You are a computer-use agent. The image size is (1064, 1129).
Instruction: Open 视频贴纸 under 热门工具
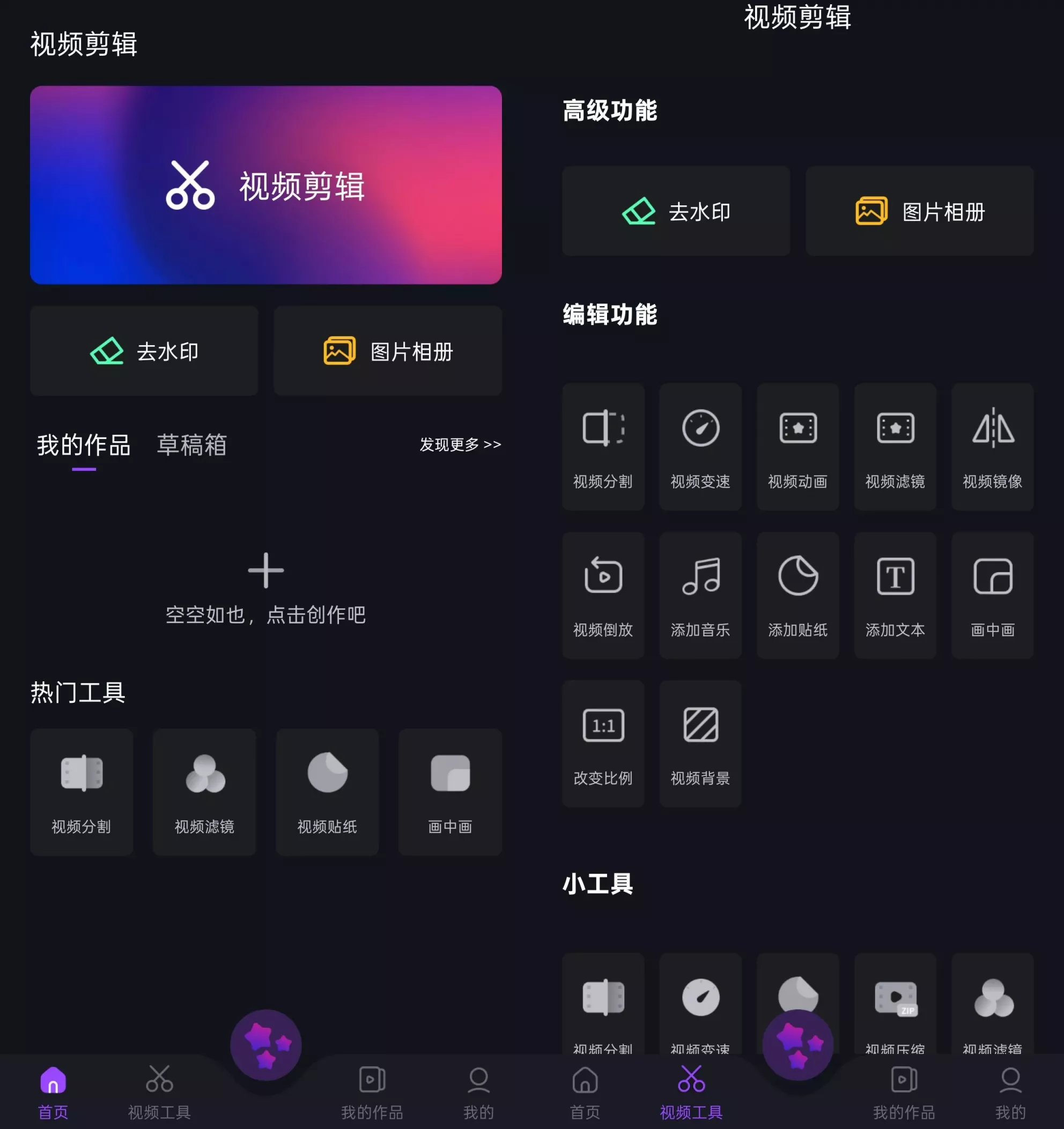click(x=327, y=791)
